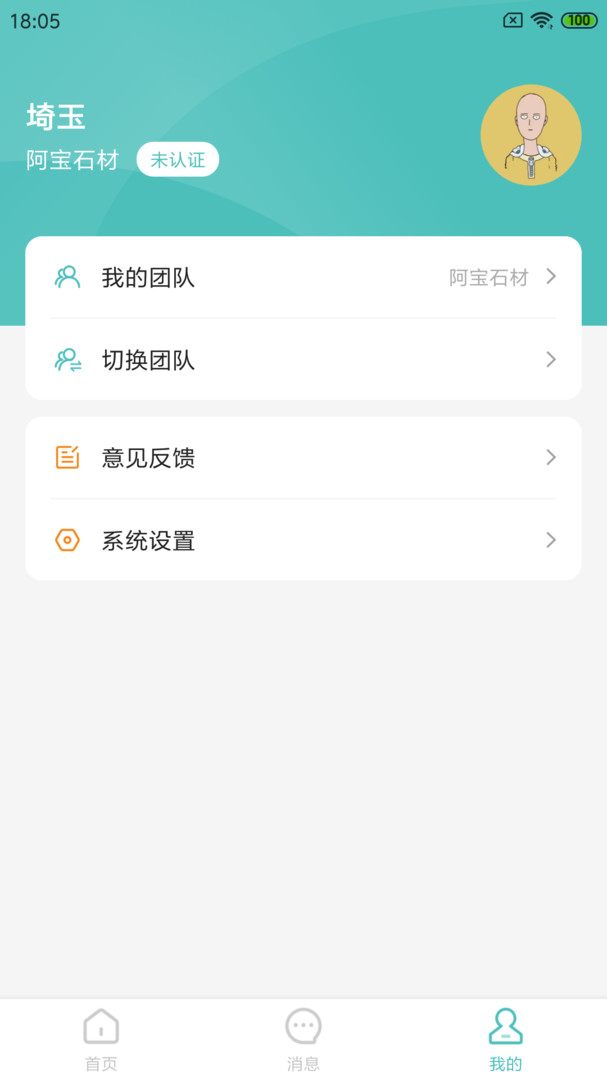The image size is (607, 1080).
Task: Open 切换团队 to switch teams
Action: [x=303, y=360]
